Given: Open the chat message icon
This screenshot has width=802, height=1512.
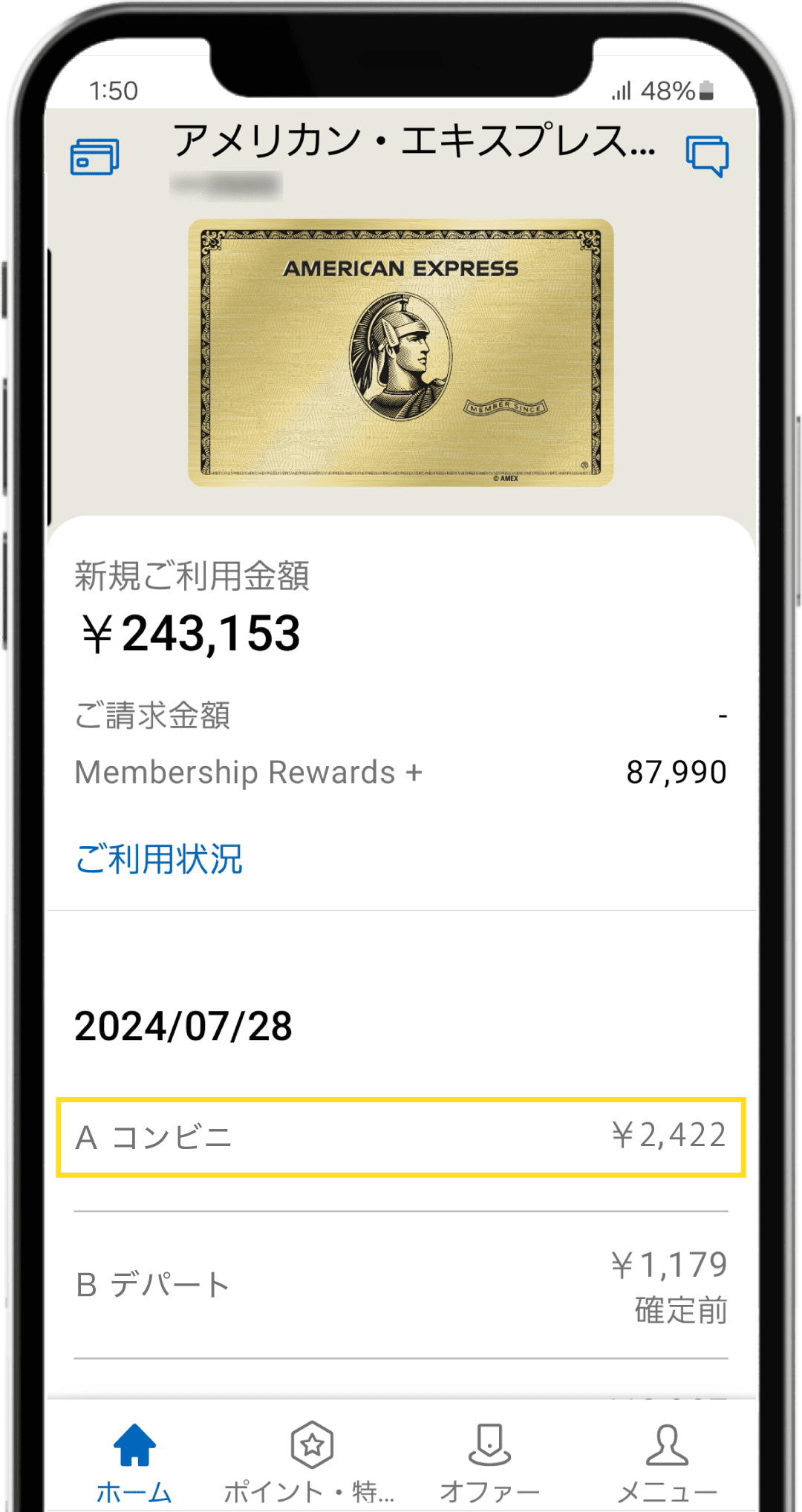Looking at the screenshot, I should coord(706,156).
